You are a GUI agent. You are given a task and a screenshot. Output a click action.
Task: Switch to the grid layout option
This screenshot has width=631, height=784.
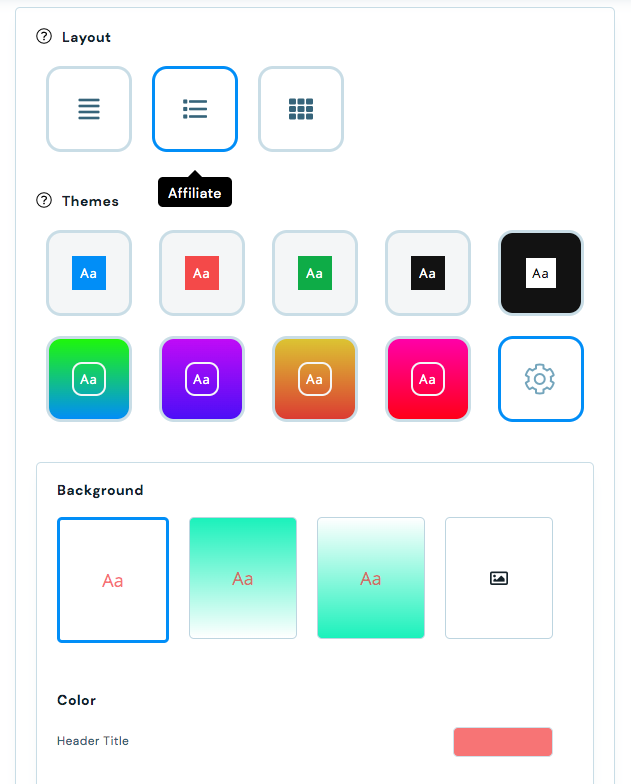coord(301,109)
